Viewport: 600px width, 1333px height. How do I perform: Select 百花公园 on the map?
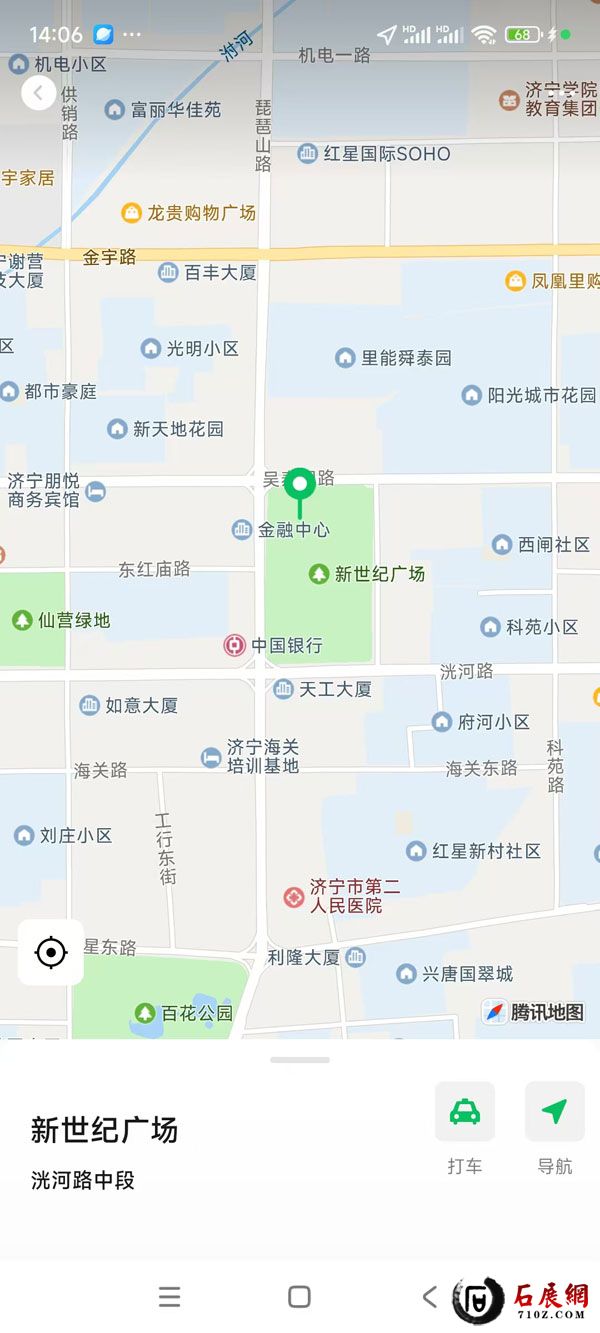tap(185, 1013)
